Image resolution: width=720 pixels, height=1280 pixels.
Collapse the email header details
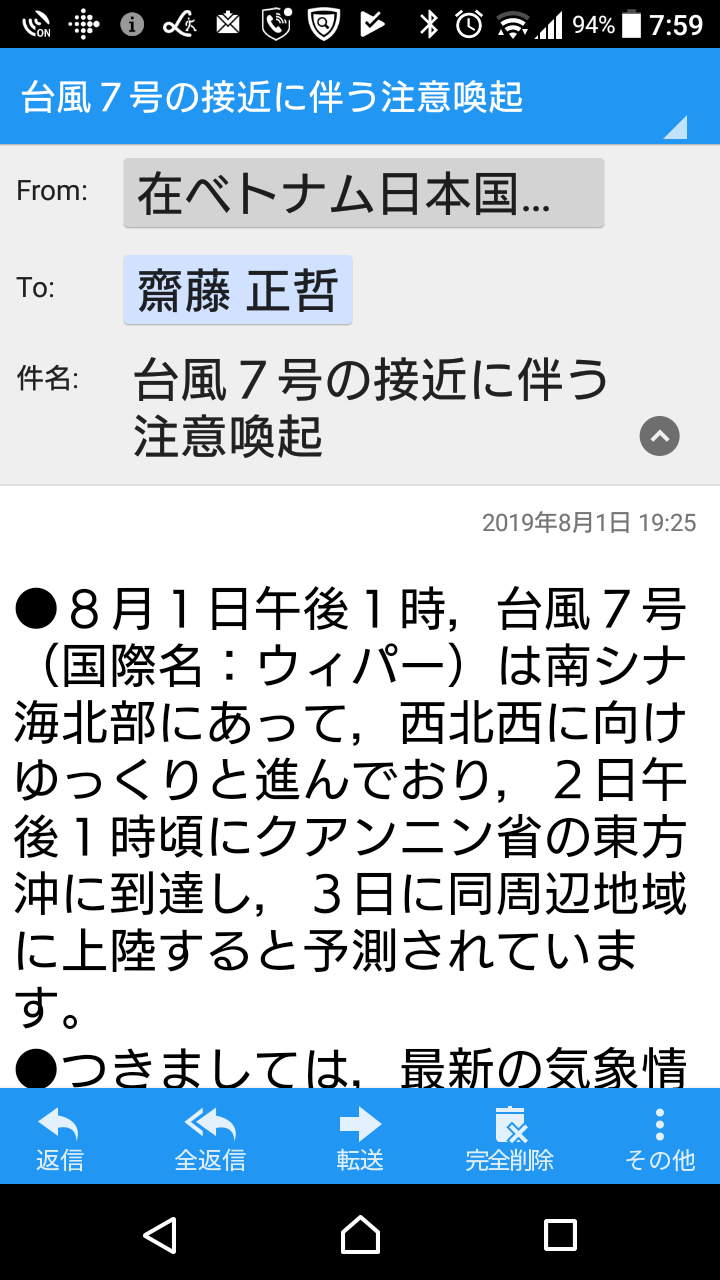(x=659, y=436)
